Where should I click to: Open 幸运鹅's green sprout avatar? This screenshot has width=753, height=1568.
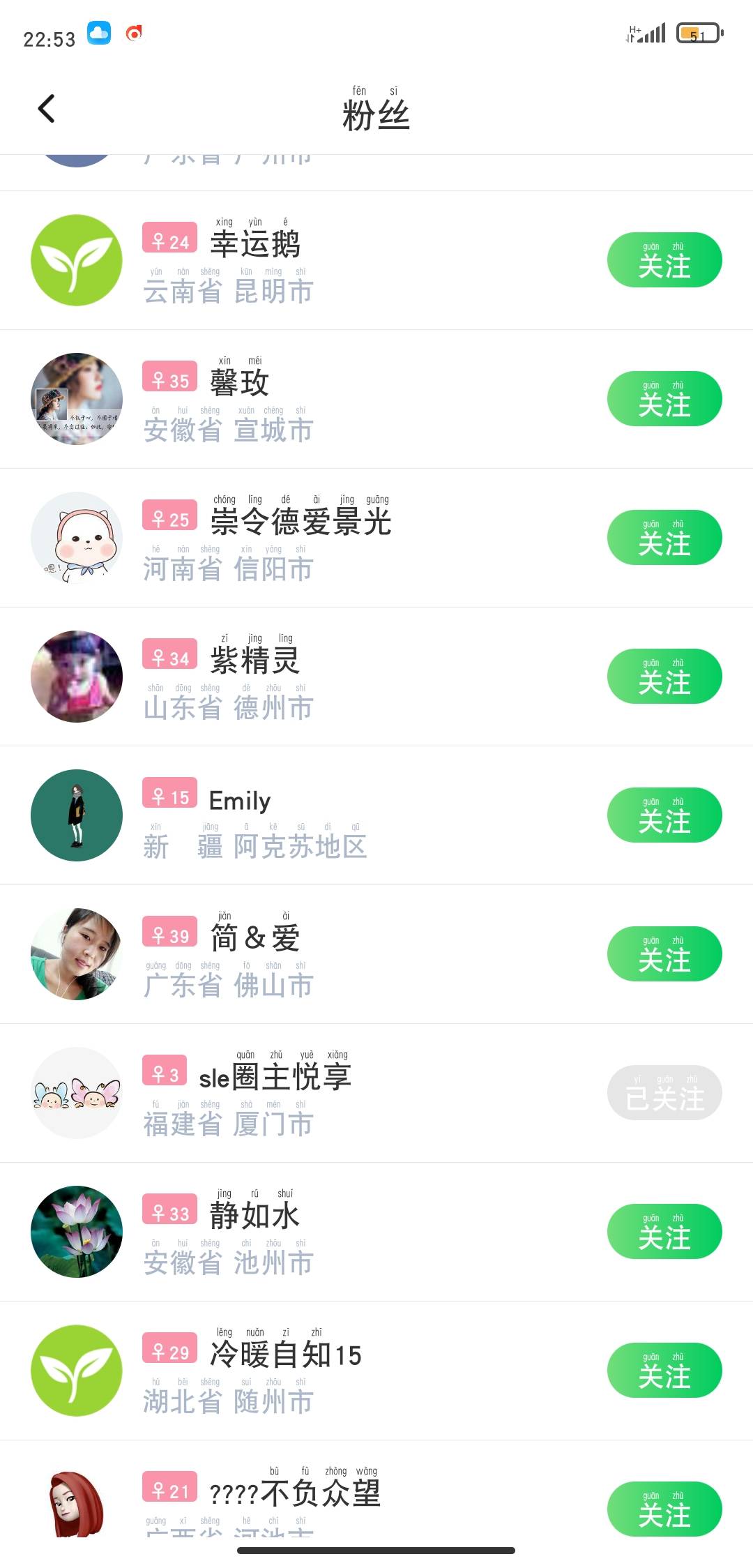(76, 259)
